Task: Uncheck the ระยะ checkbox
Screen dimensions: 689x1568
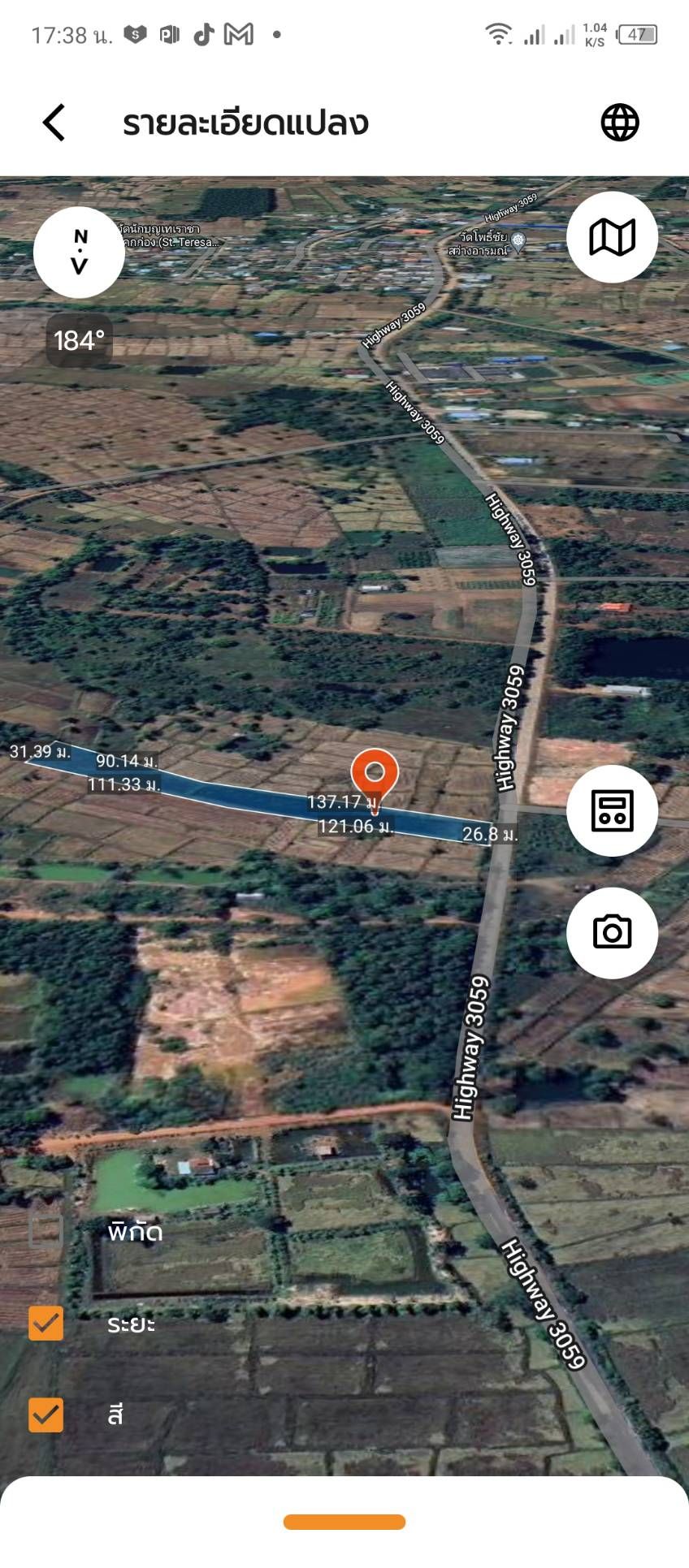Action: [x=46, y=1324]
